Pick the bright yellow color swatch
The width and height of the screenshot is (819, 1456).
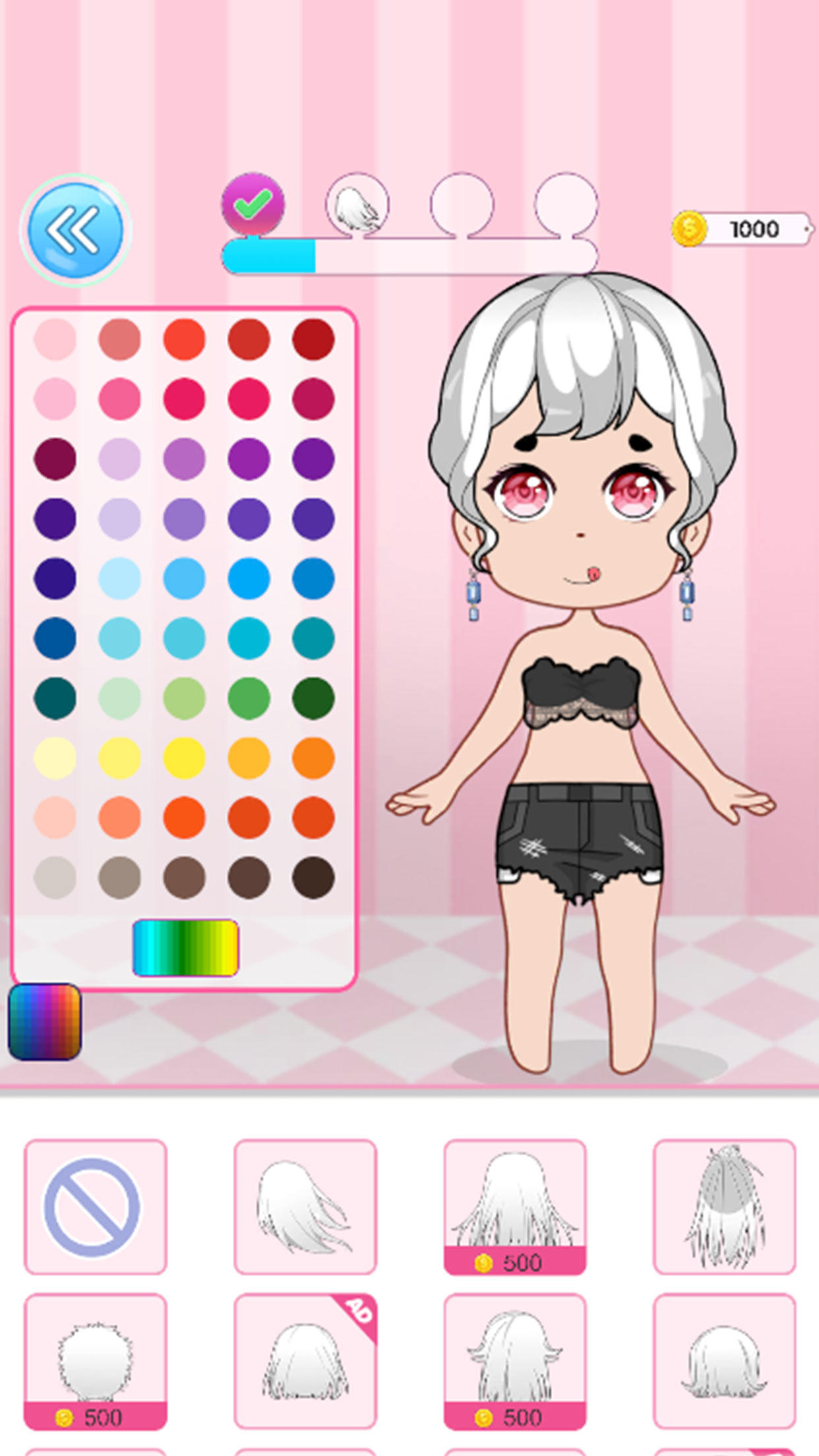184,758
